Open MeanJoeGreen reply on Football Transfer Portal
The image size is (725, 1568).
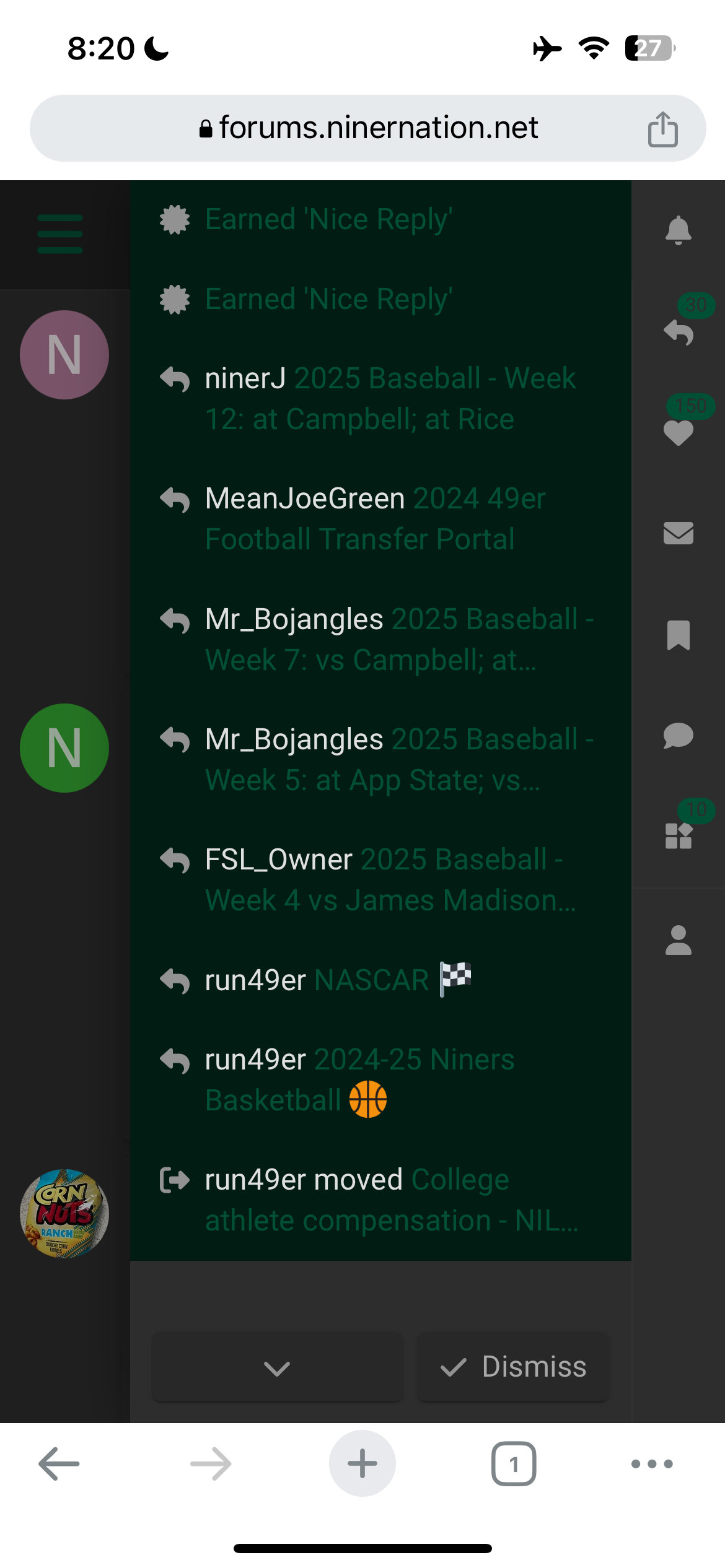[379, 519]
